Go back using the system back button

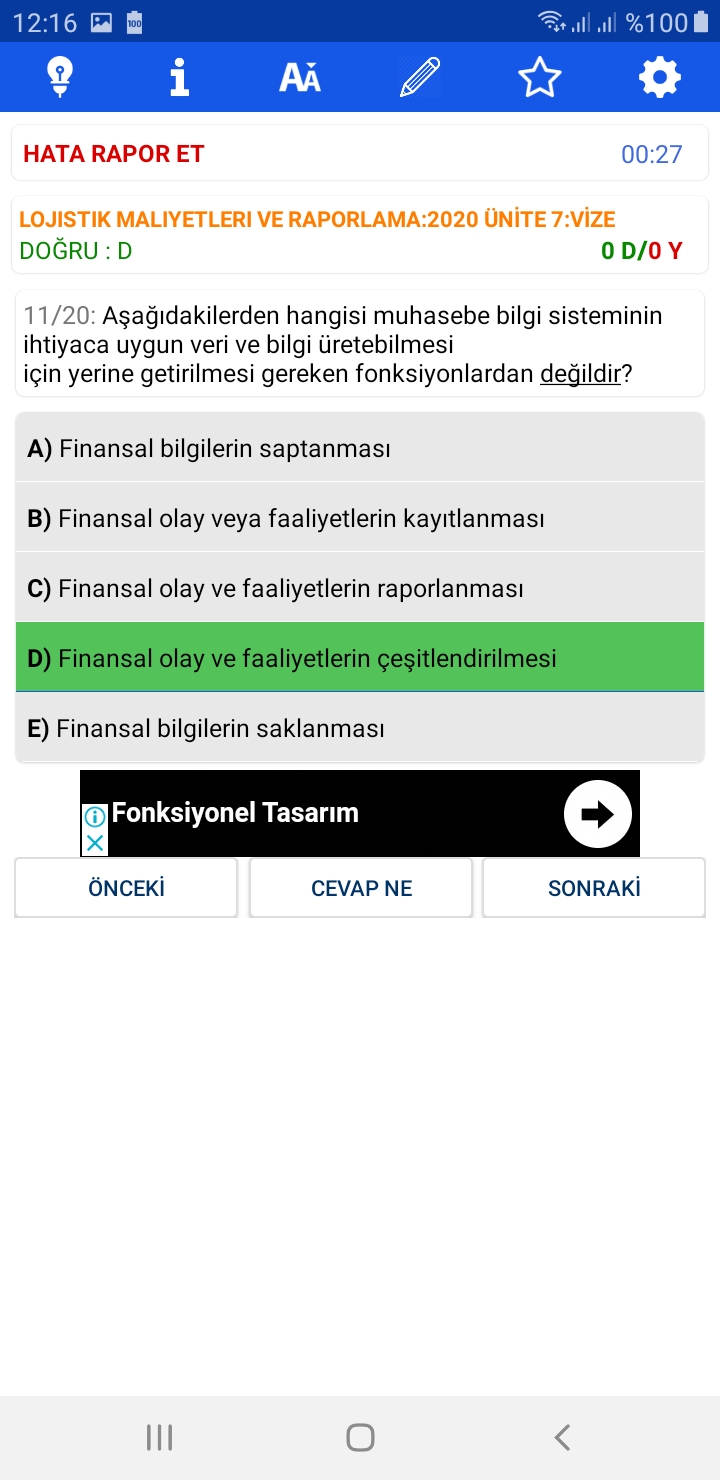562,1438
